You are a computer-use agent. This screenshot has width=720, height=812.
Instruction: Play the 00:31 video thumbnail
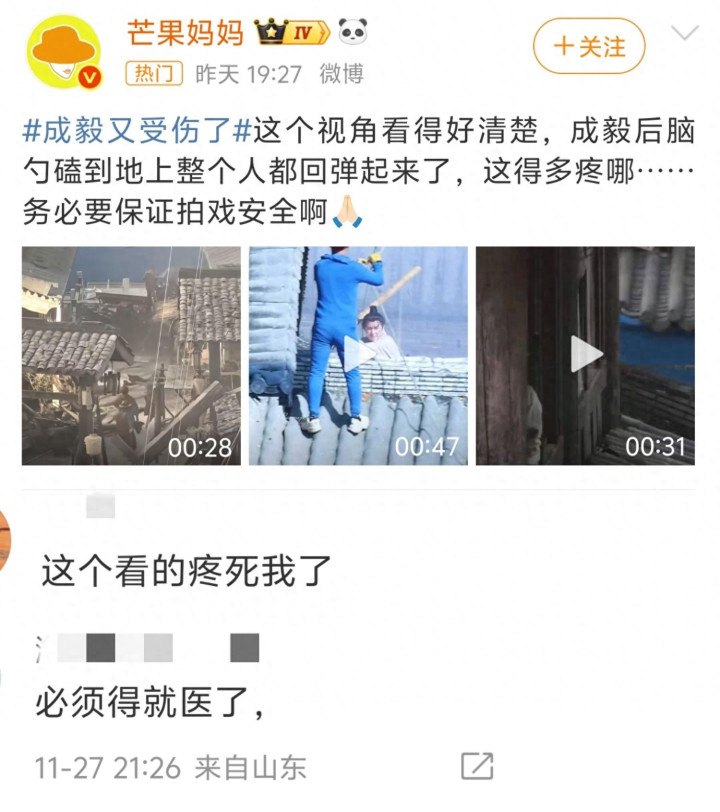pos(585,355)
